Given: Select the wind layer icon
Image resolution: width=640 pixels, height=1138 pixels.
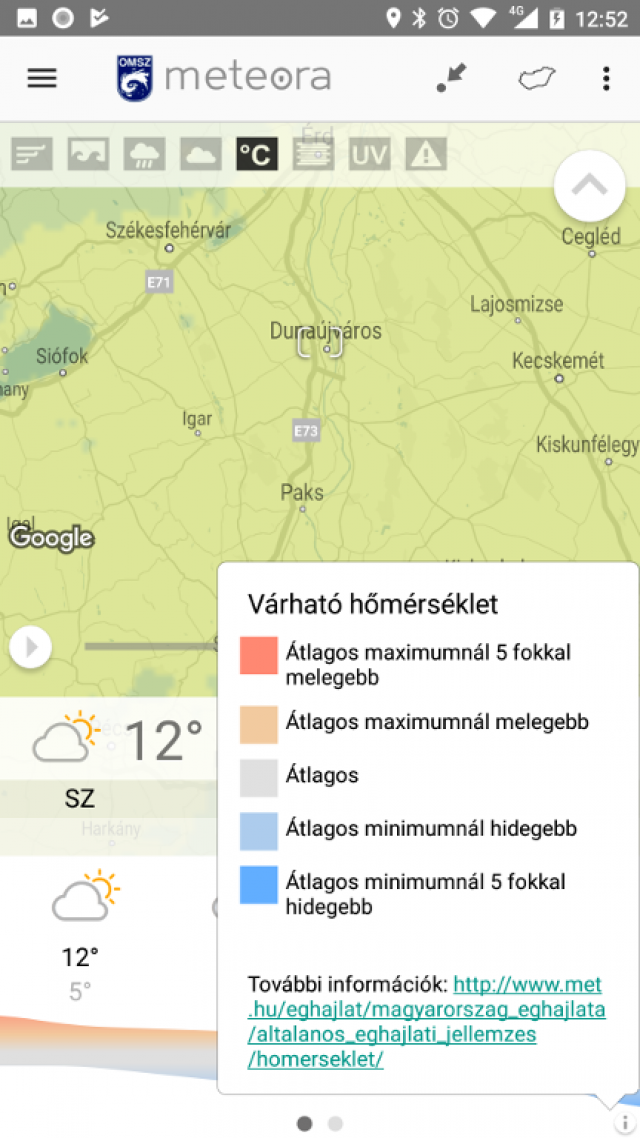Looking at the screenshot, I should point(32,154).
